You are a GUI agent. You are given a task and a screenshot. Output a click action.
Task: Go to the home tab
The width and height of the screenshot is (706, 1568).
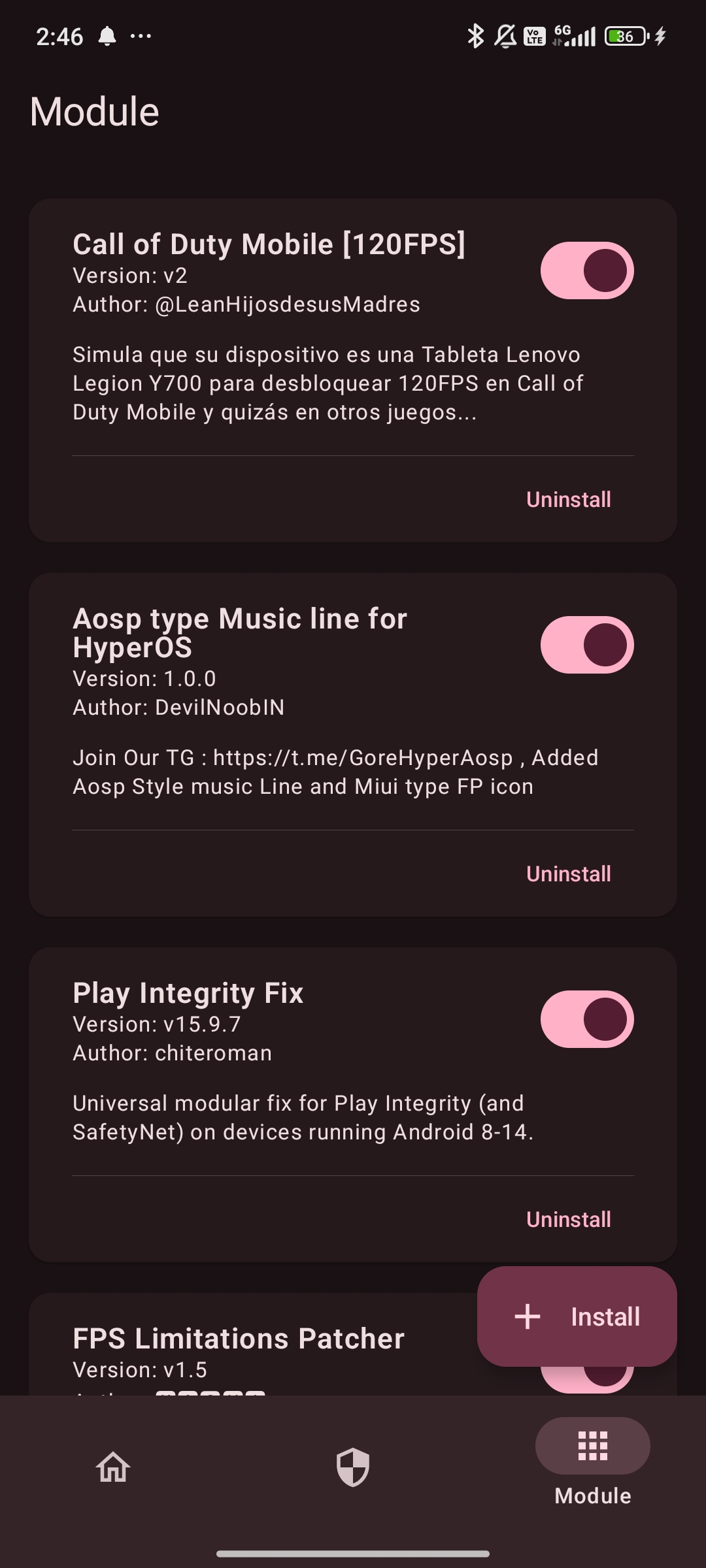point(113,1467)
